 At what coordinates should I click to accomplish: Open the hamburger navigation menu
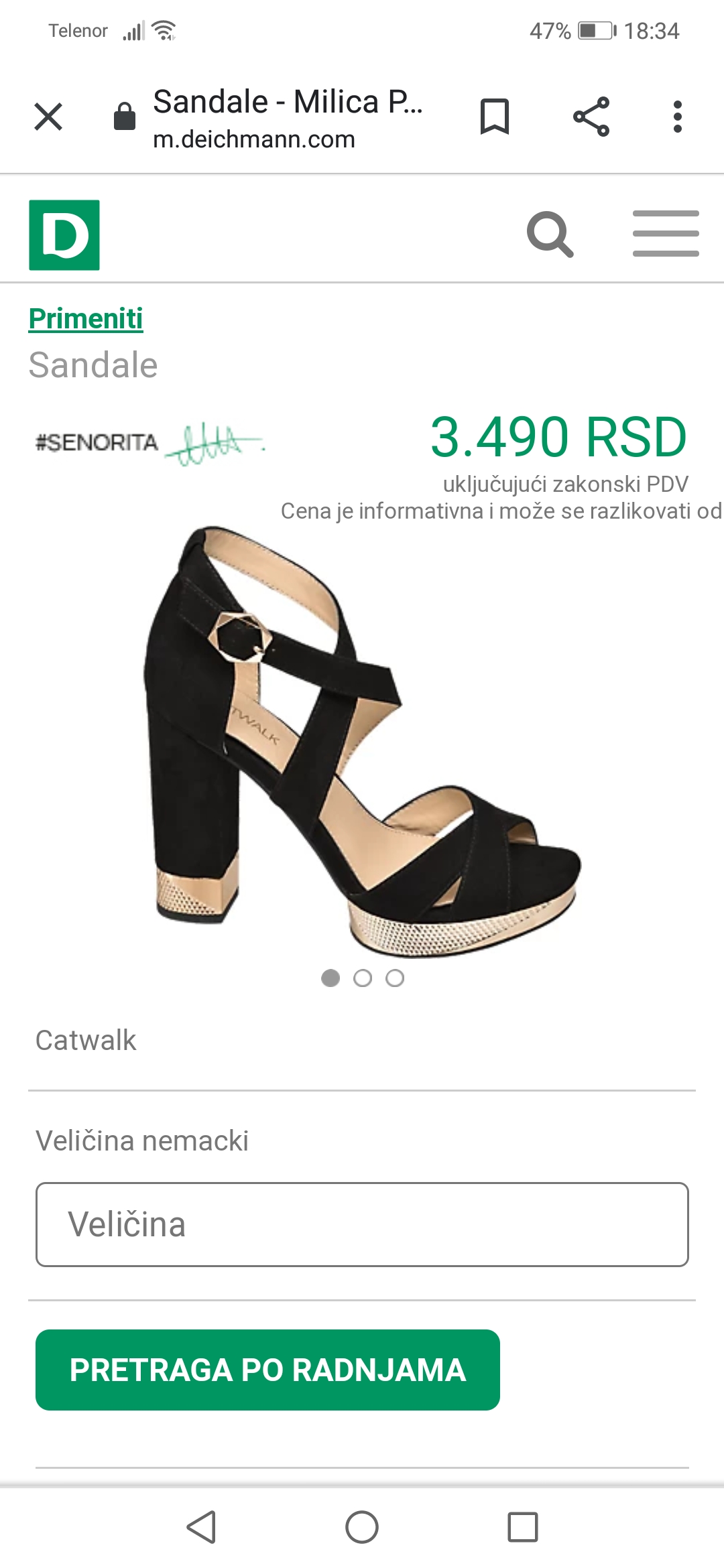[x=666, y=233]
